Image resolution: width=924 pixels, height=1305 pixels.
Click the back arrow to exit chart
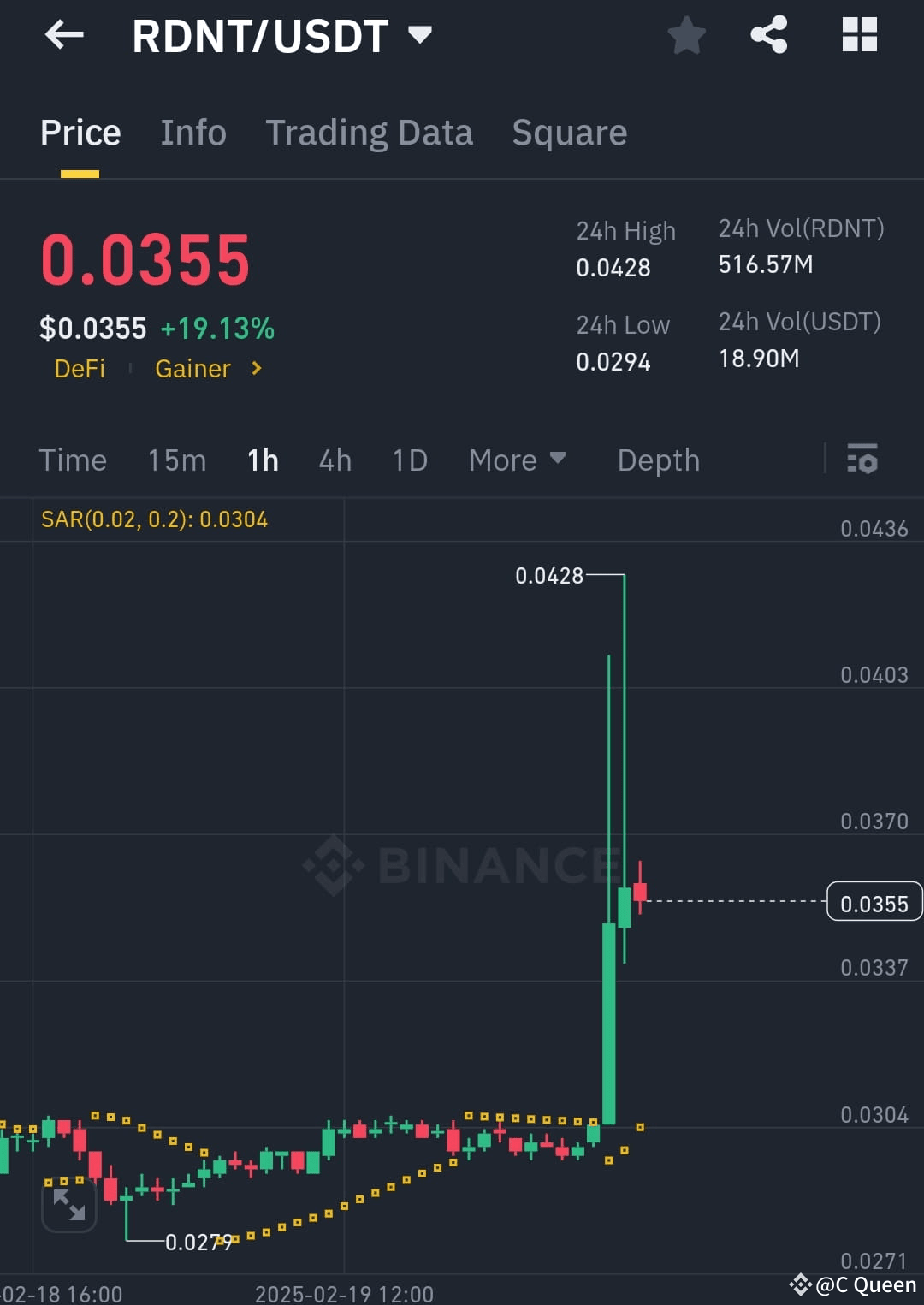pyautogui.click(x=62, y=35)
